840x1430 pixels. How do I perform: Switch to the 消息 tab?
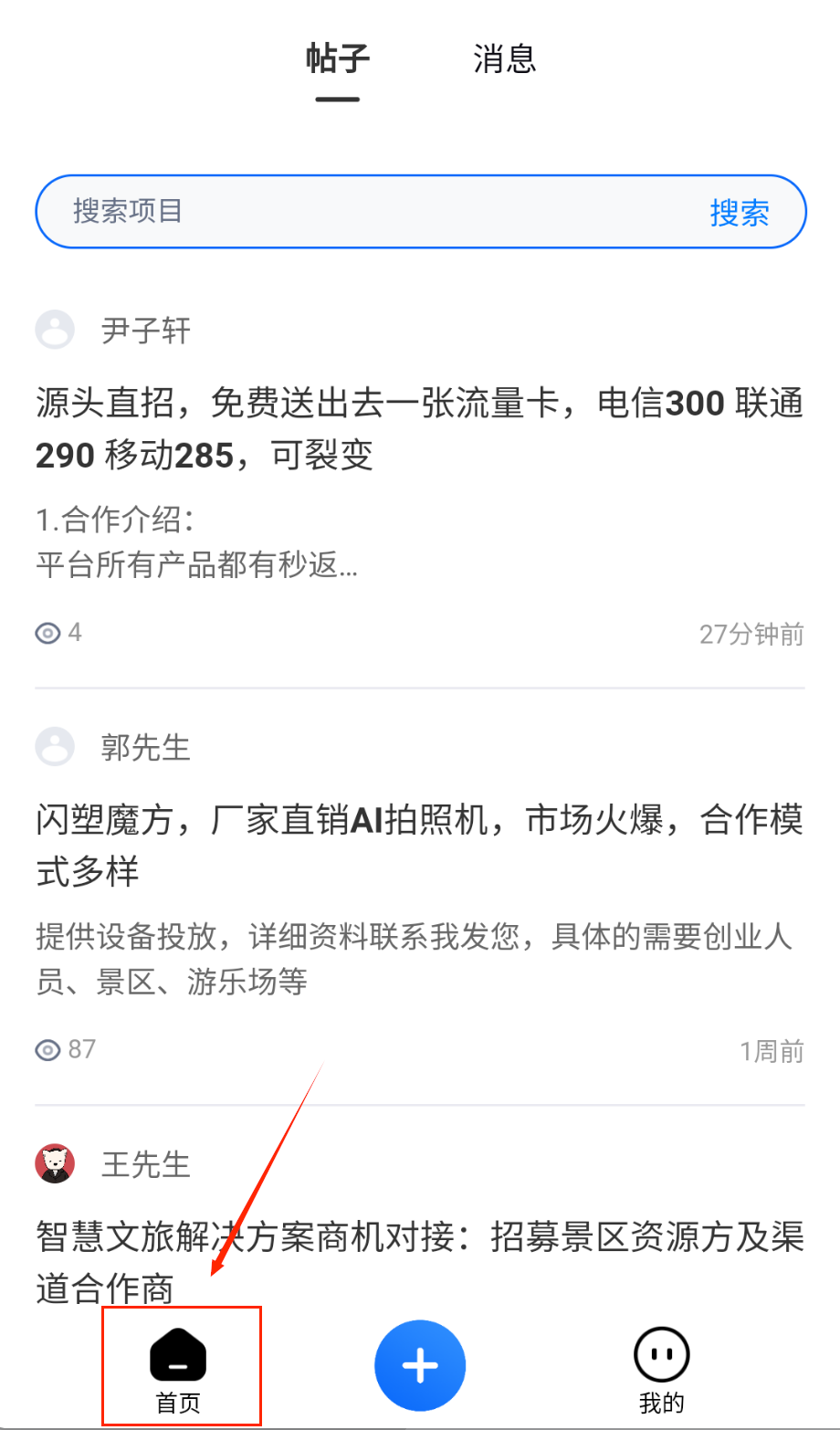(504, 59)
